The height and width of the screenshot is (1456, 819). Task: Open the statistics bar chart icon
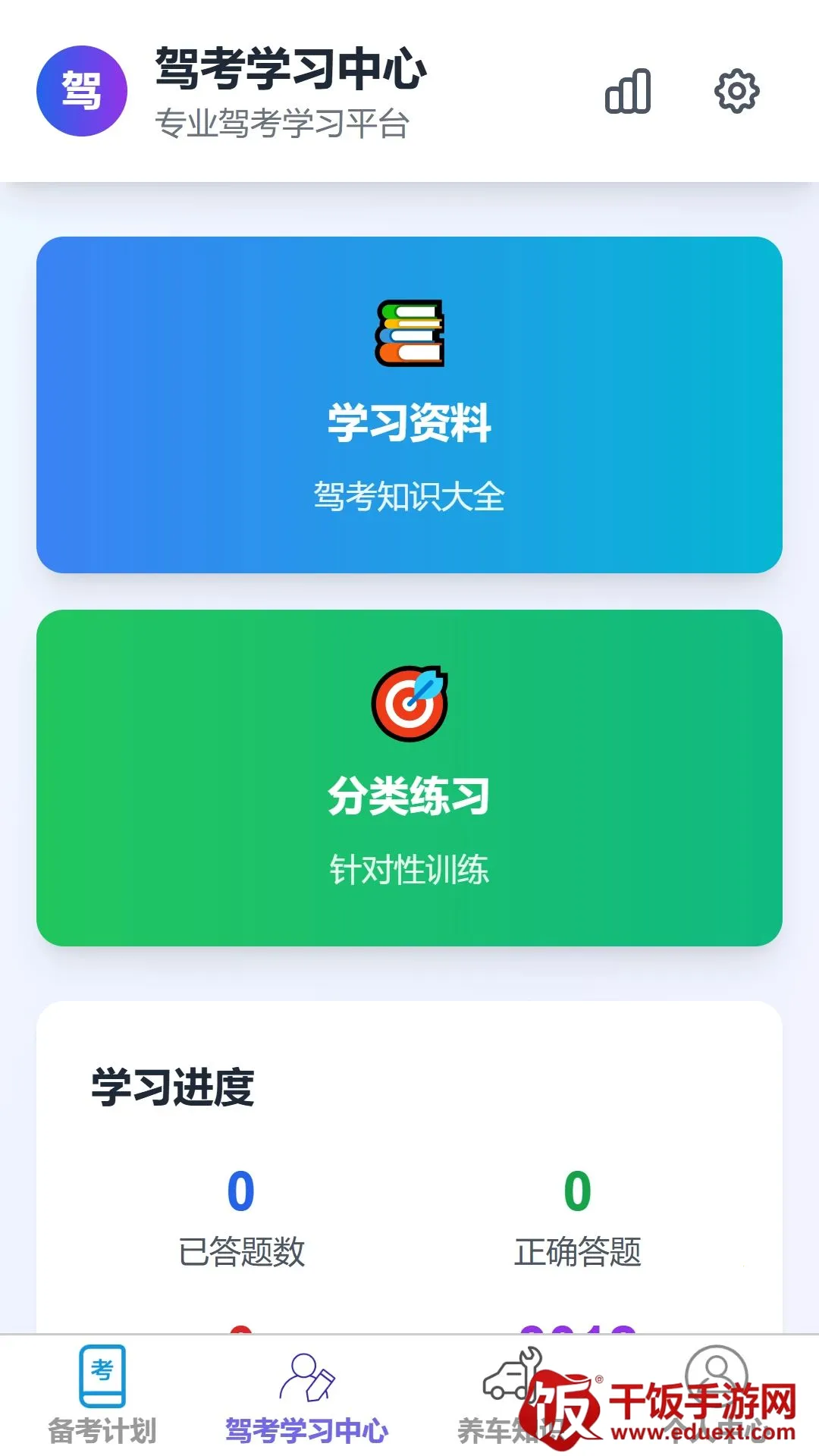pos(628,91)
